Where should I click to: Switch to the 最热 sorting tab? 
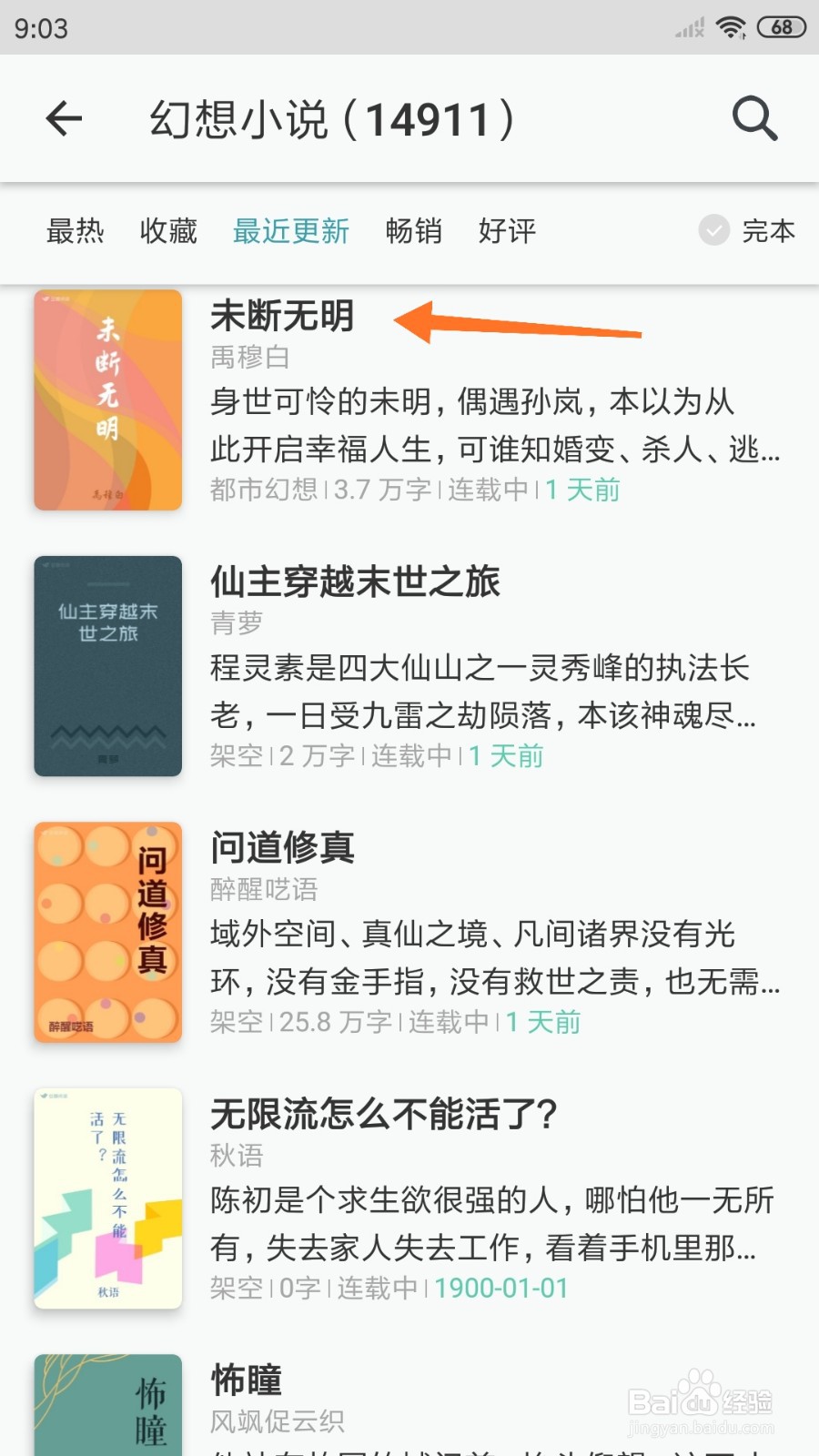click(76, 232)
